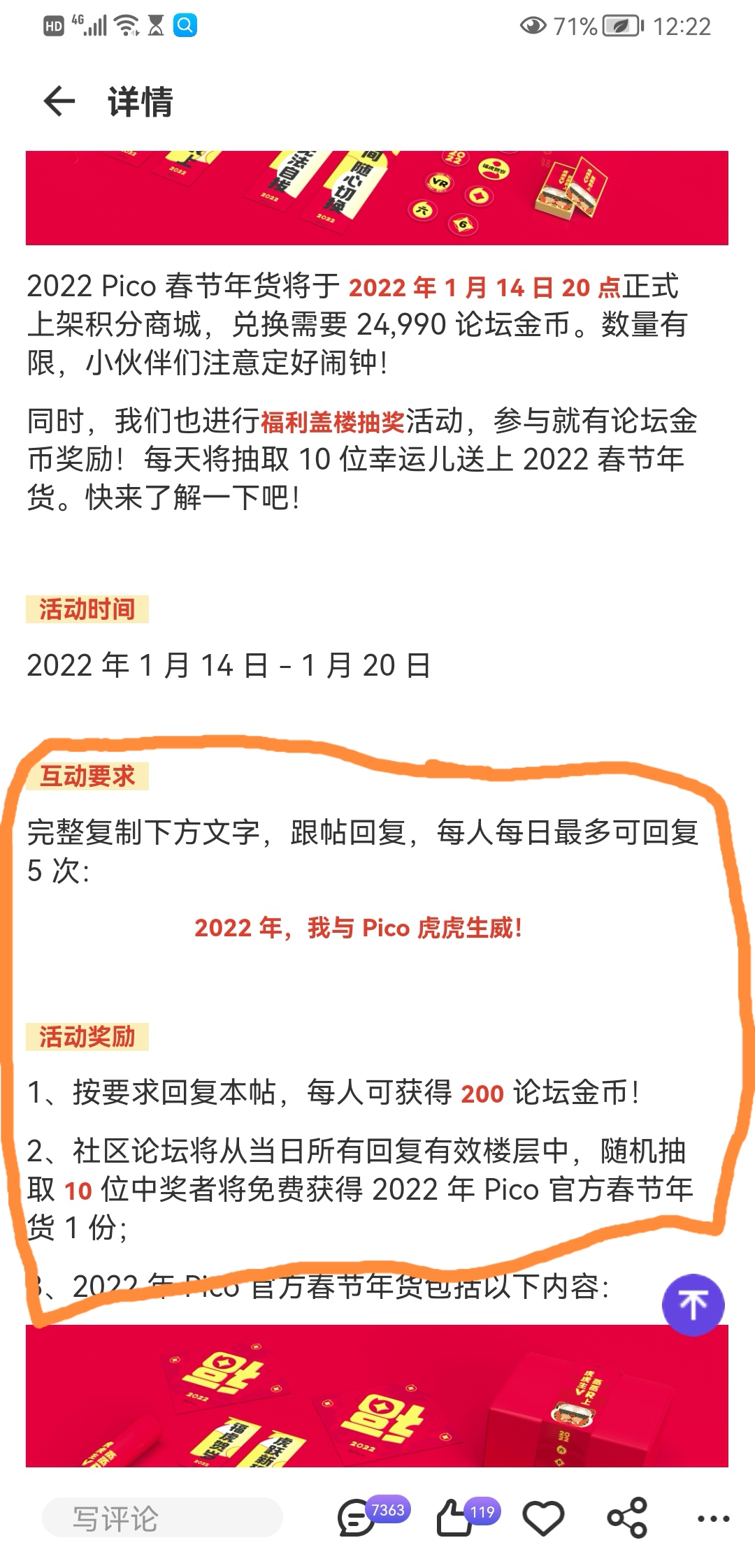
Task: Open the three-dot more options menu
Action: pos(713,1518)
